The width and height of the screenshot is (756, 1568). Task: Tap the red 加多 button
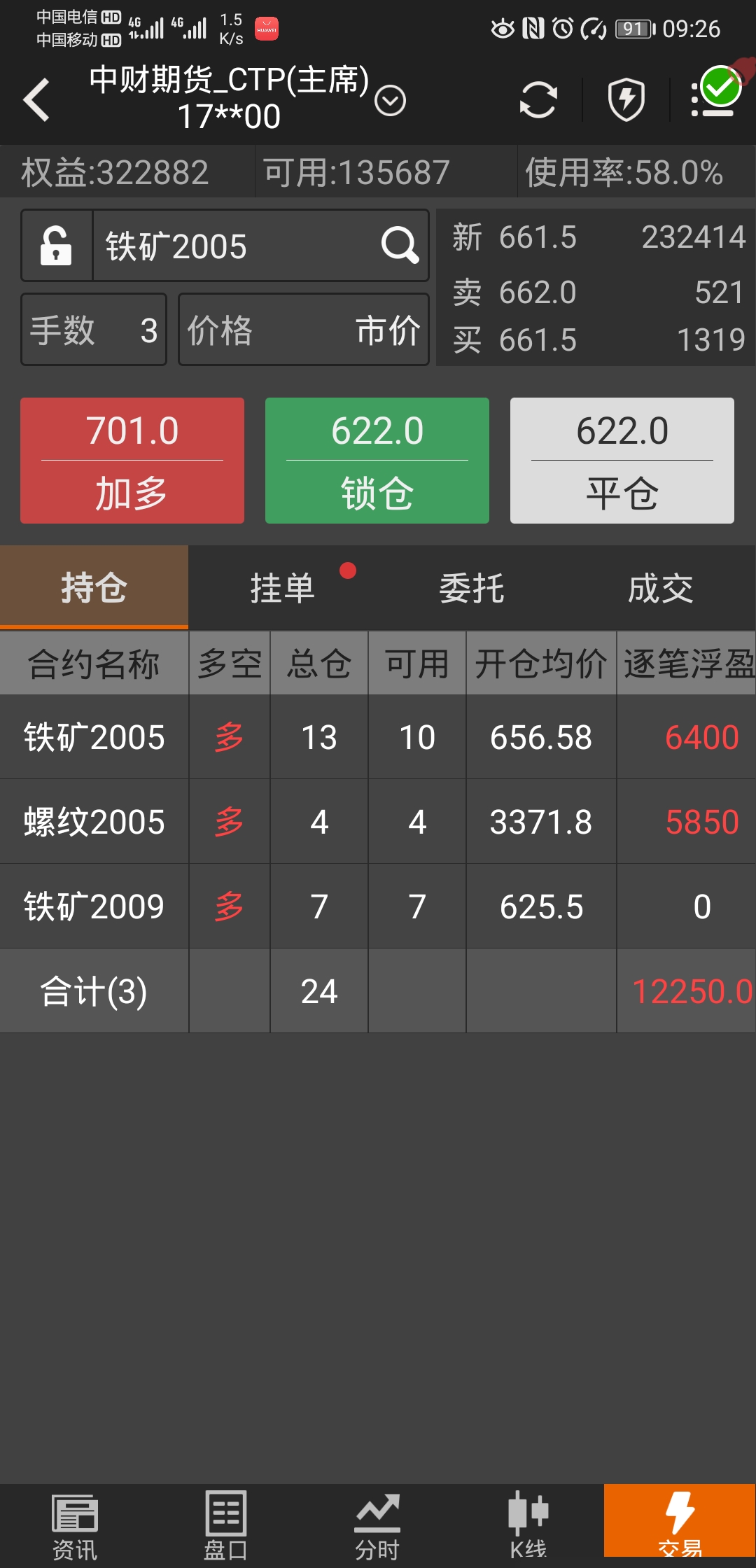click(132, 461)
